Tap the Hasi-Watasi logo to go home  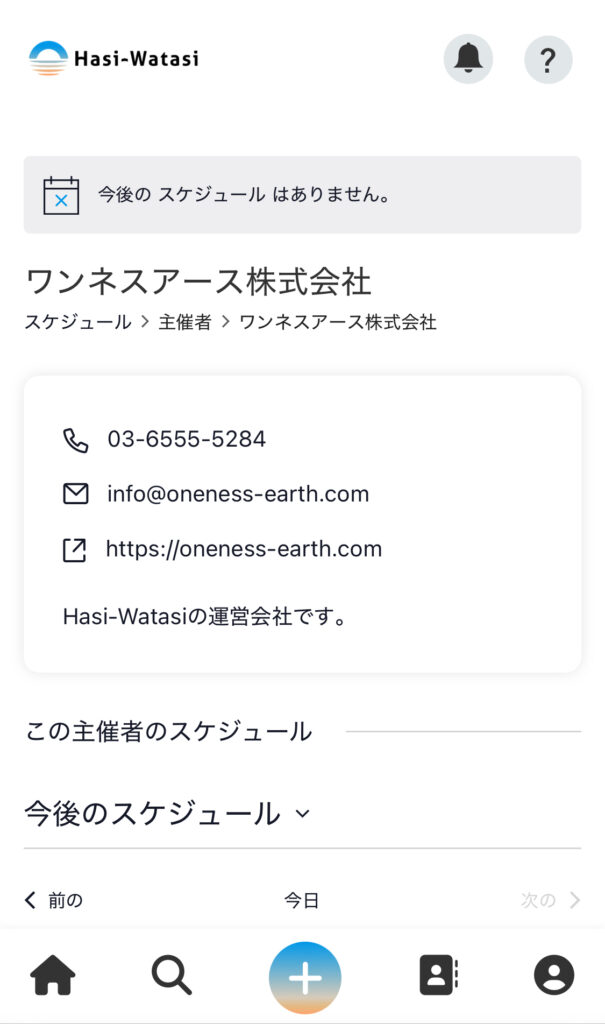[114, 59]
